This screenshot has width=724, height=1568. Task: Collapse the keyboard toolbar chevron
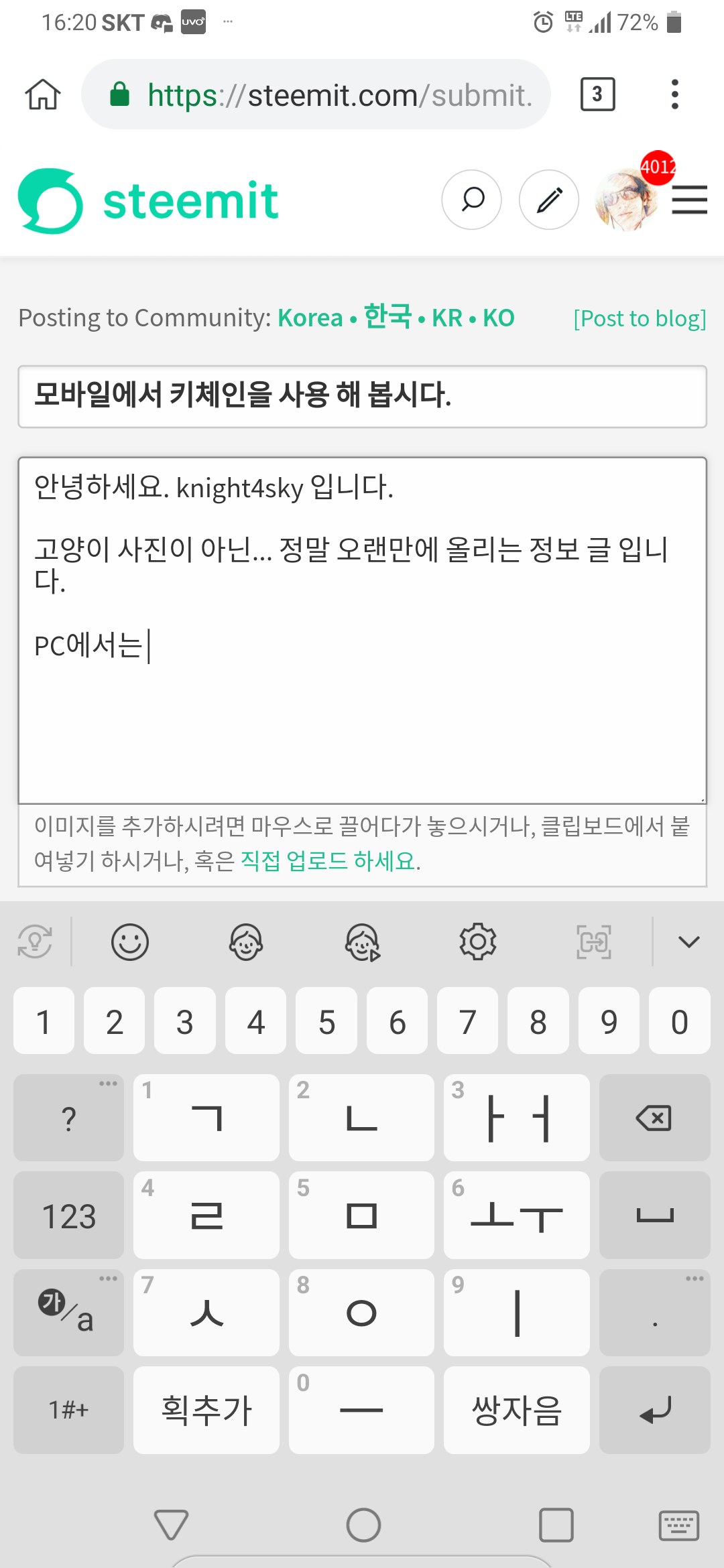689,942
